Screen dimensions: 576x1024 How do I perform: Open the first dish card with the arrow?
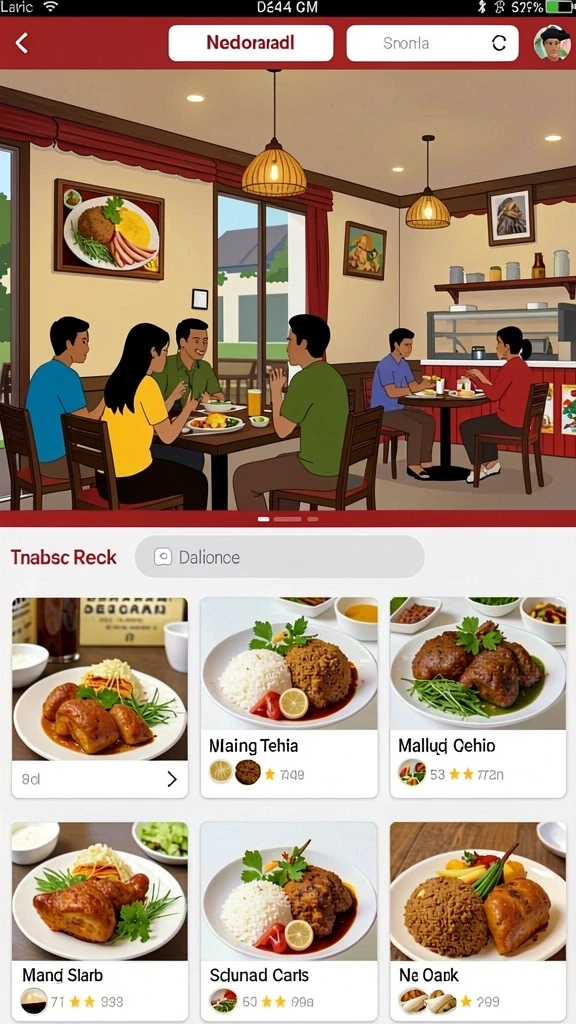pos(100,697)
